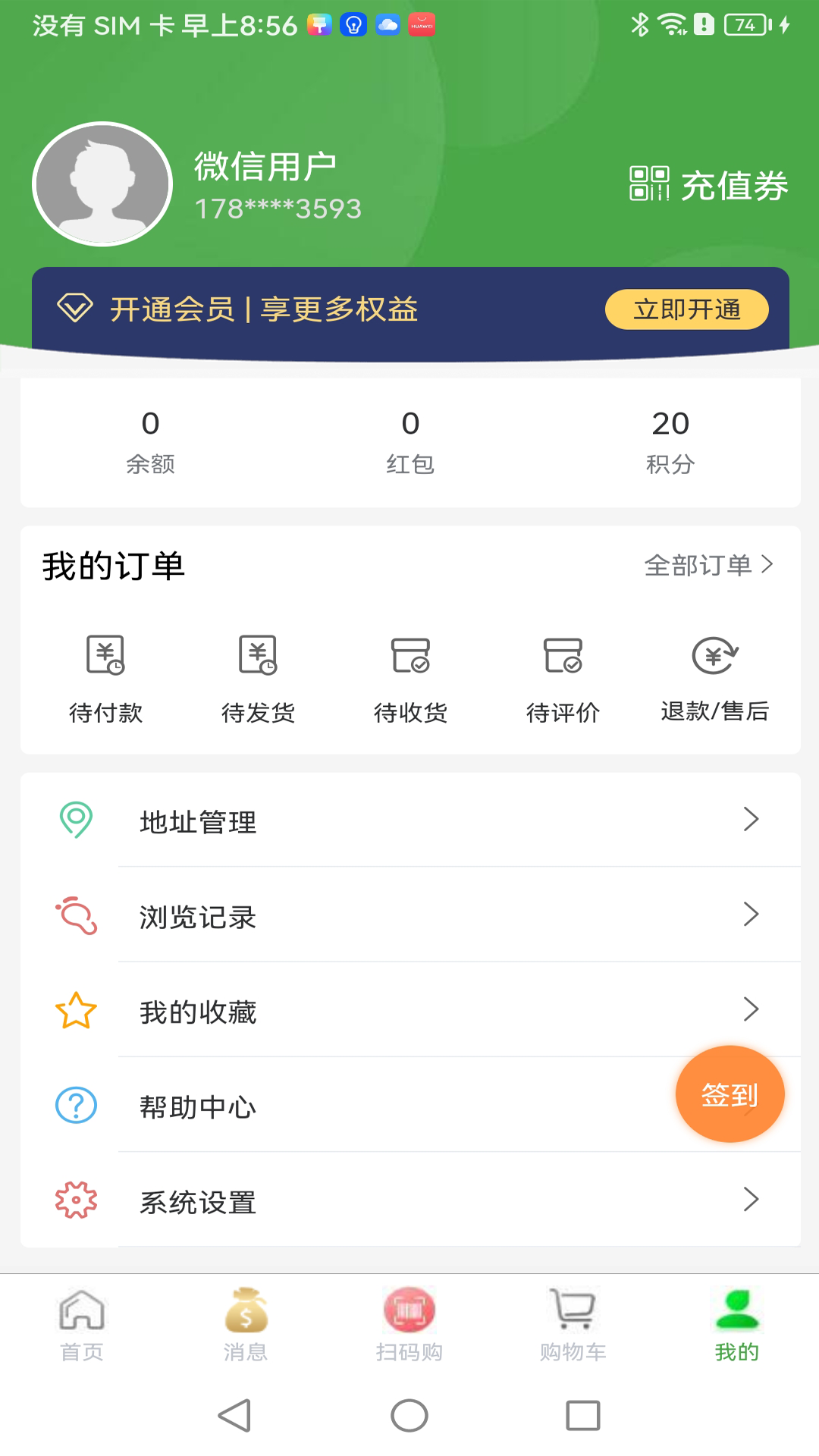View 全部订单 all orders
This screenshot has width=819, height=1456.
pos(708,565)
